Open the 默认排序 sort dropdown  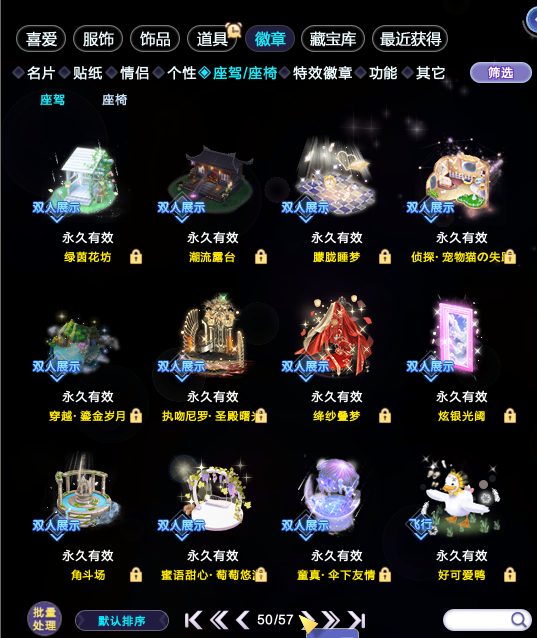point(122,621)
